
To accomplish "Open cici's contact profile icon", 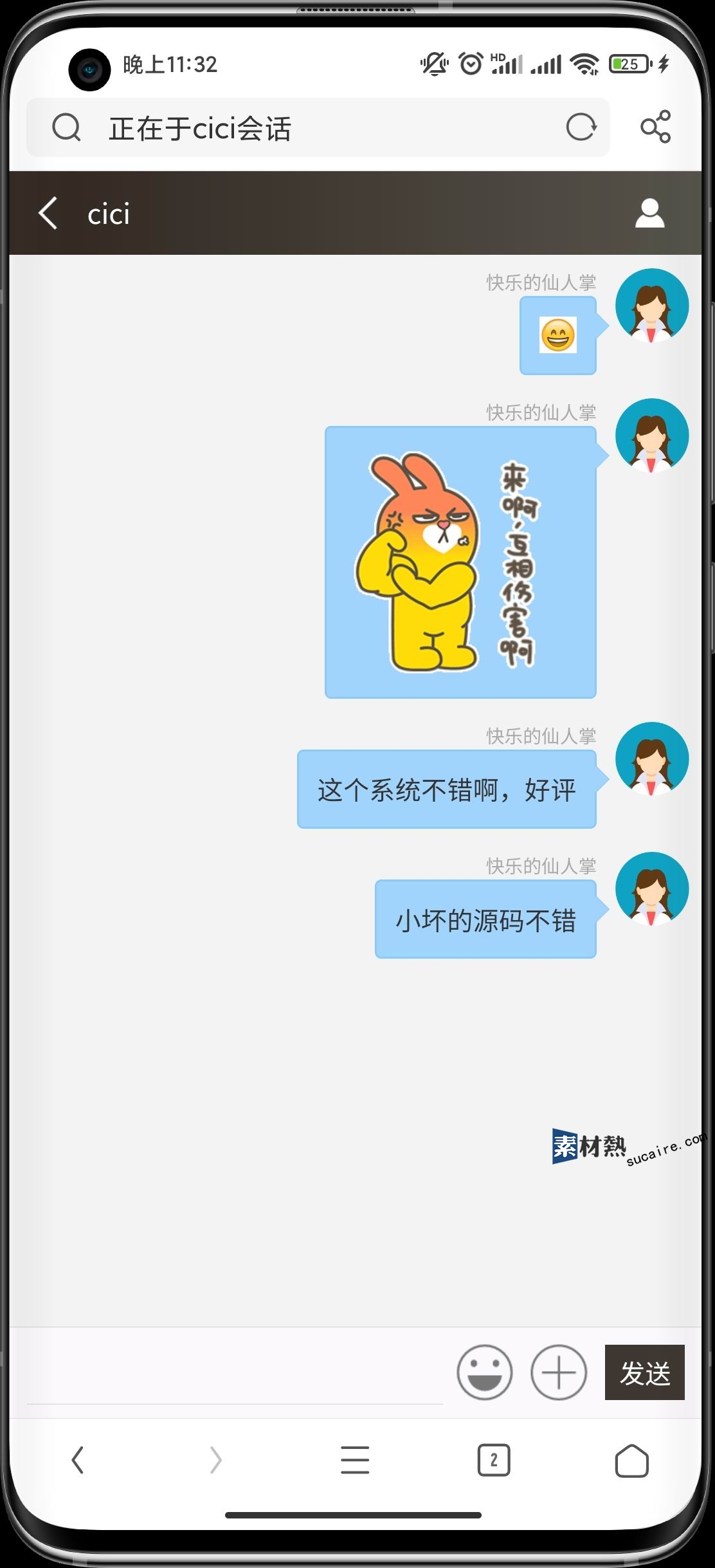I will (649, 213).
